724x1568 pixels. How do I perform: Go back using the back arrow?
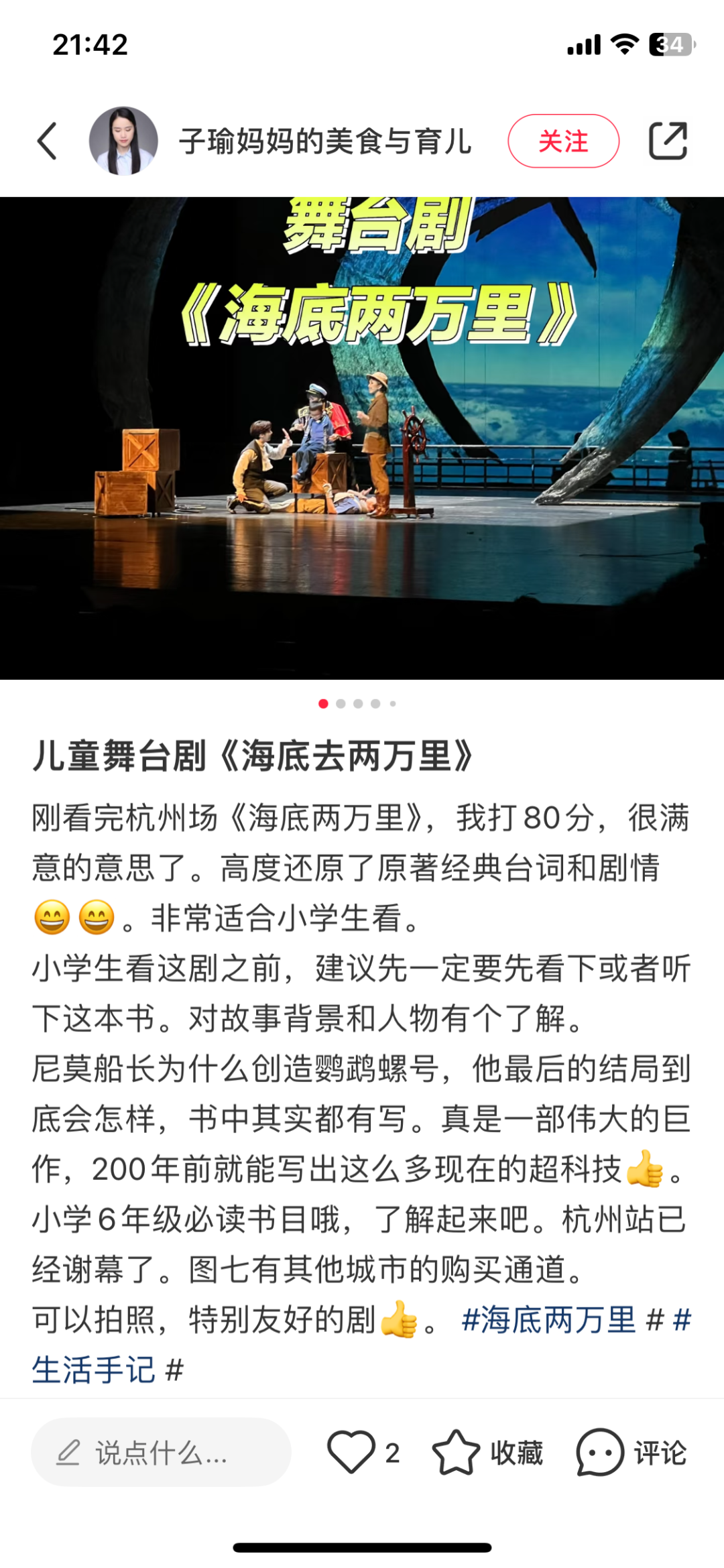pyautogui.click(x=47, y=141)
